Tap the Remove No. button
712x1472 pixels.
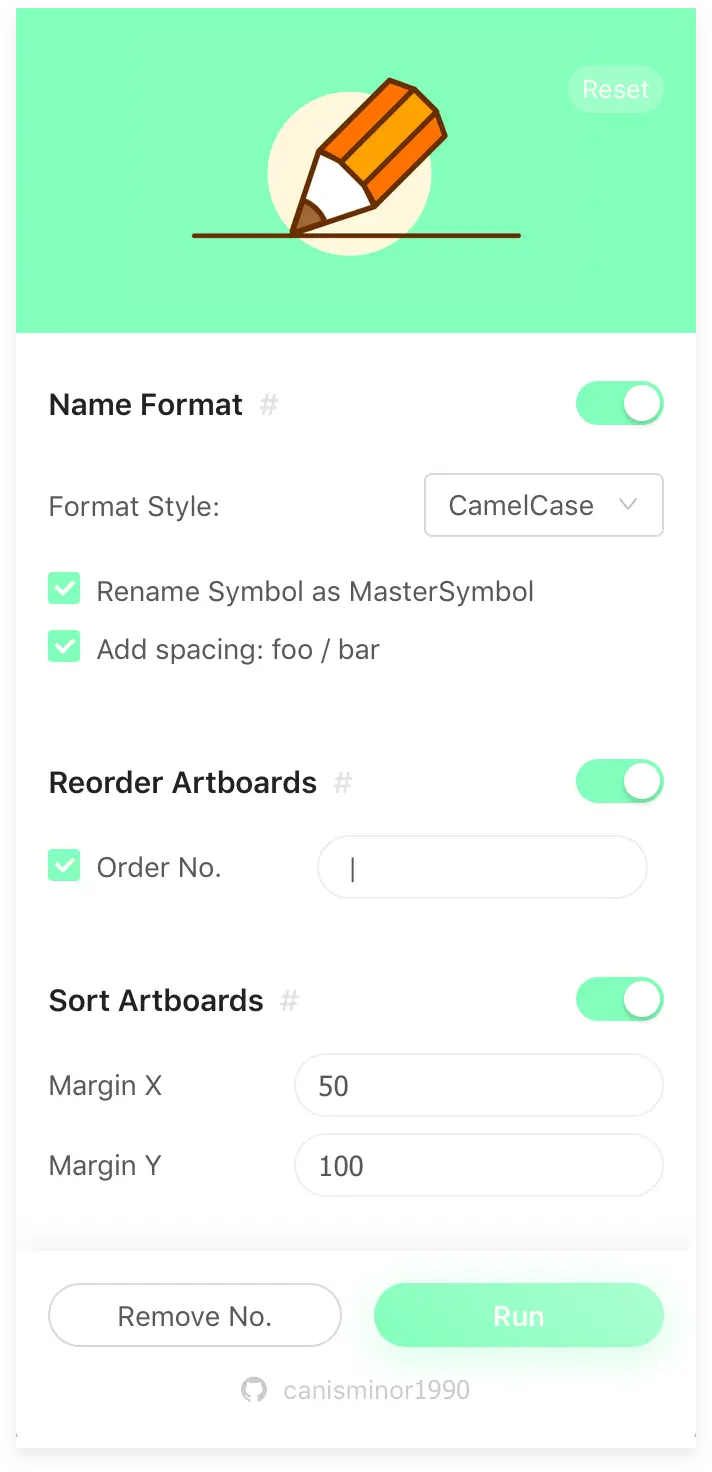(x=195, y=1316)
